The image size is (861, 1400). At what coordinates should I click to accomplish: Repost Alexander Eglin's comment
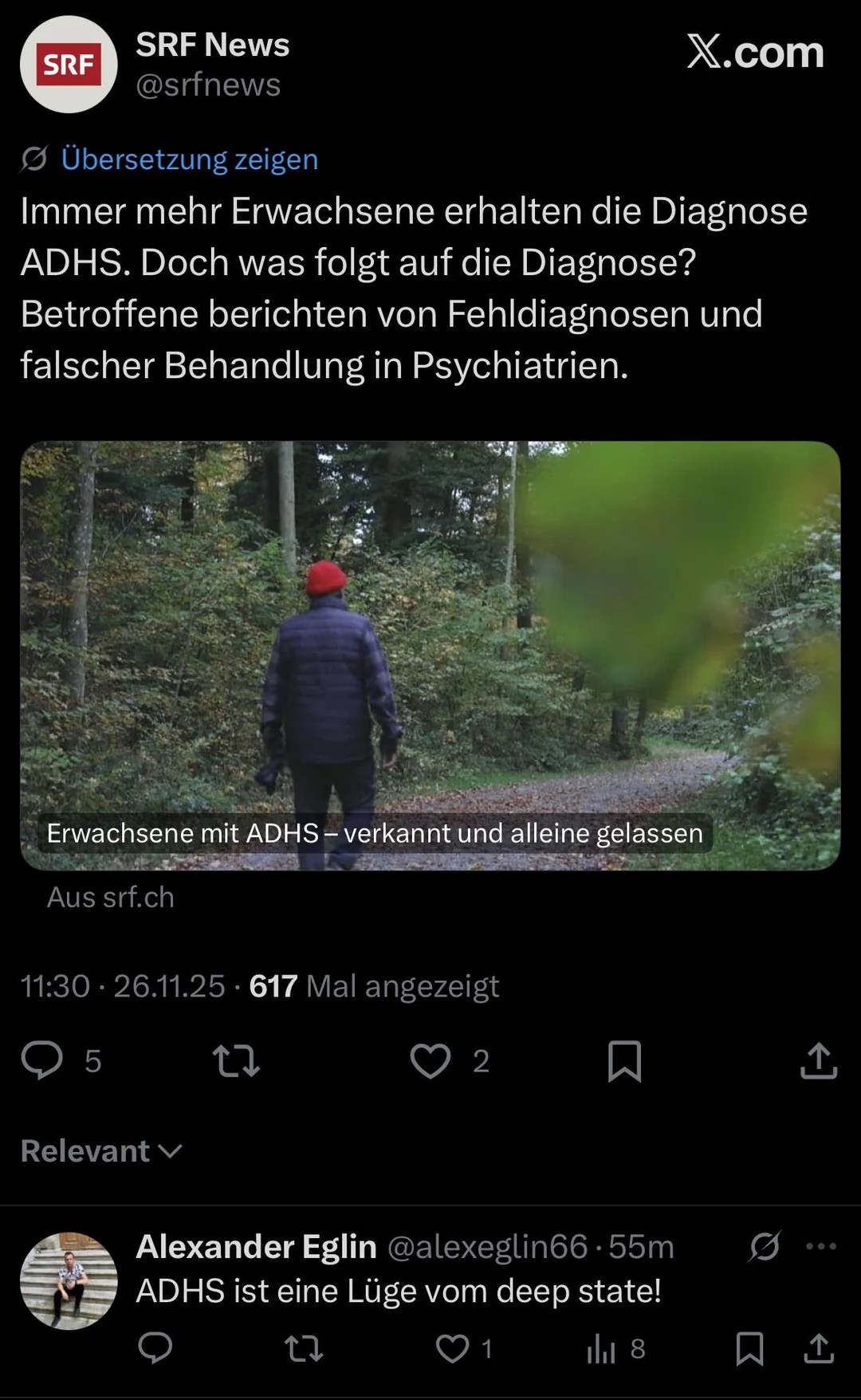point(304,1348)
